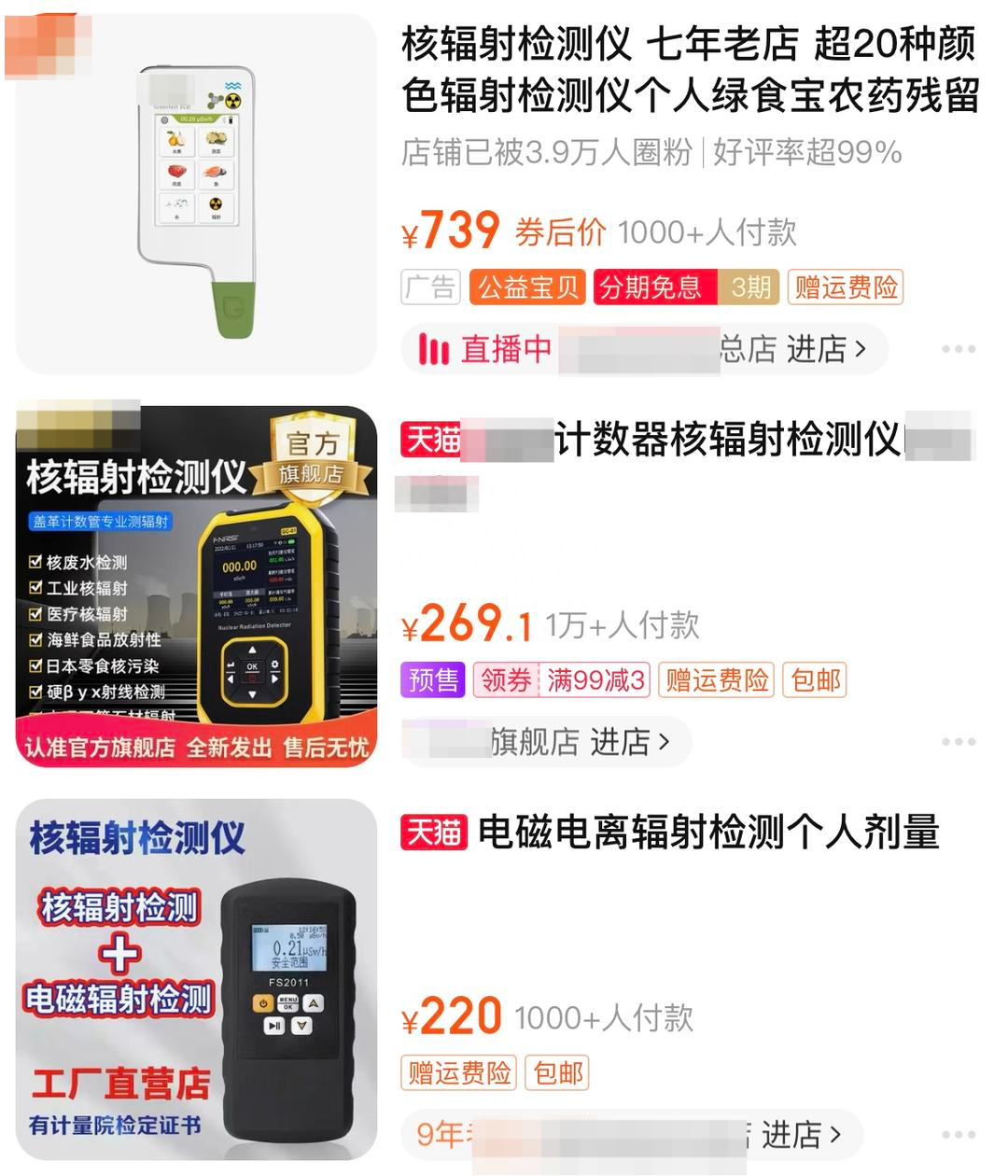1008x1176 pixels.
Task: Open the 核辐射检测仪 七年老店 listing title
Action: [x=689, y=69]
